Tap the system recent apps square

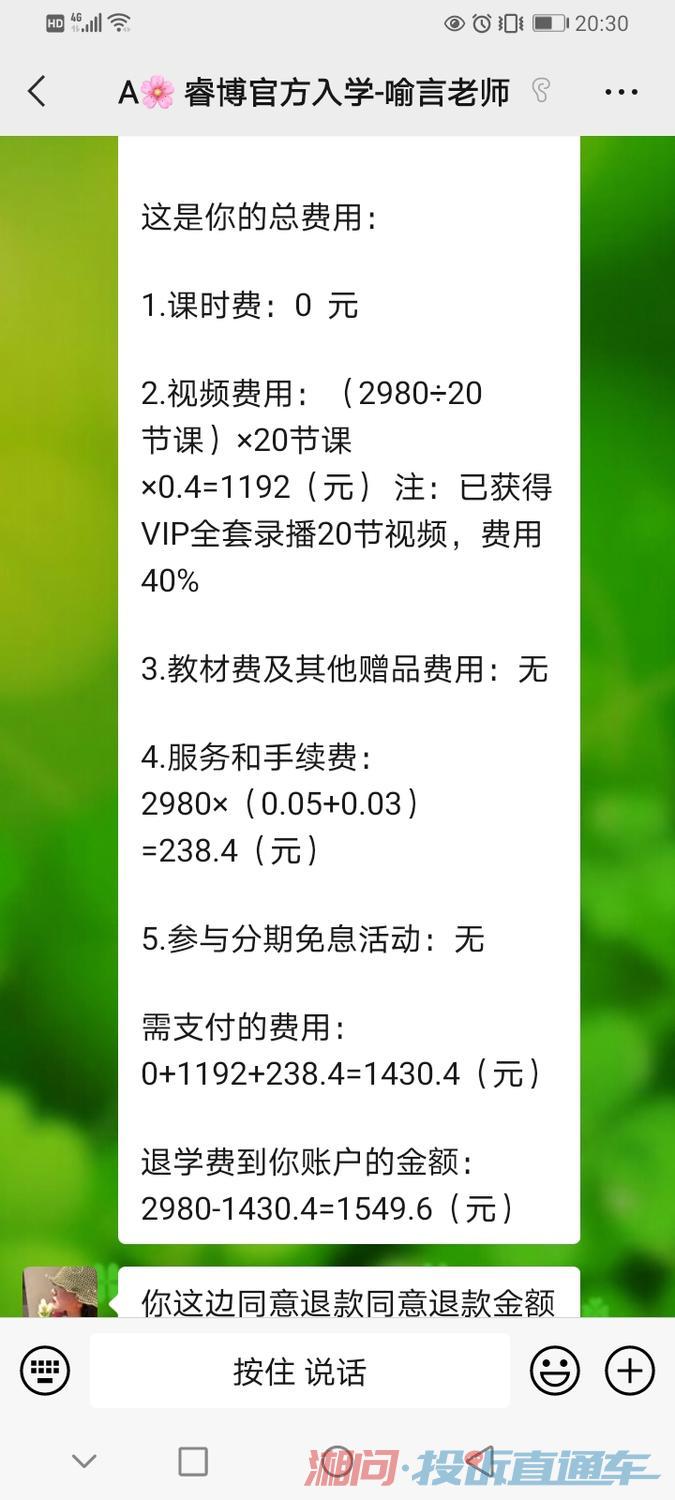point(193,1461)
